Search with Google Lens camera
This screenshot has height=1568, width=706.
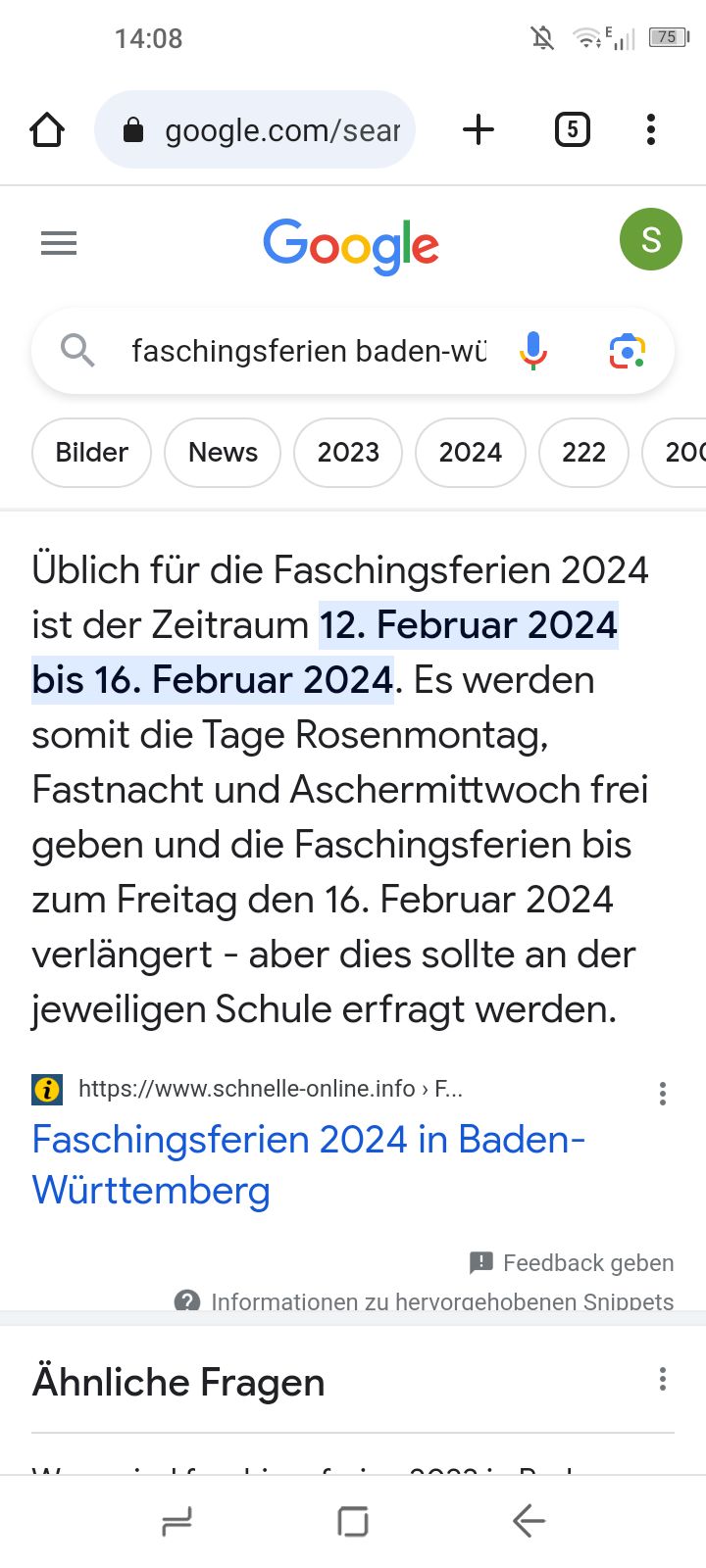(x=628, y=351)
